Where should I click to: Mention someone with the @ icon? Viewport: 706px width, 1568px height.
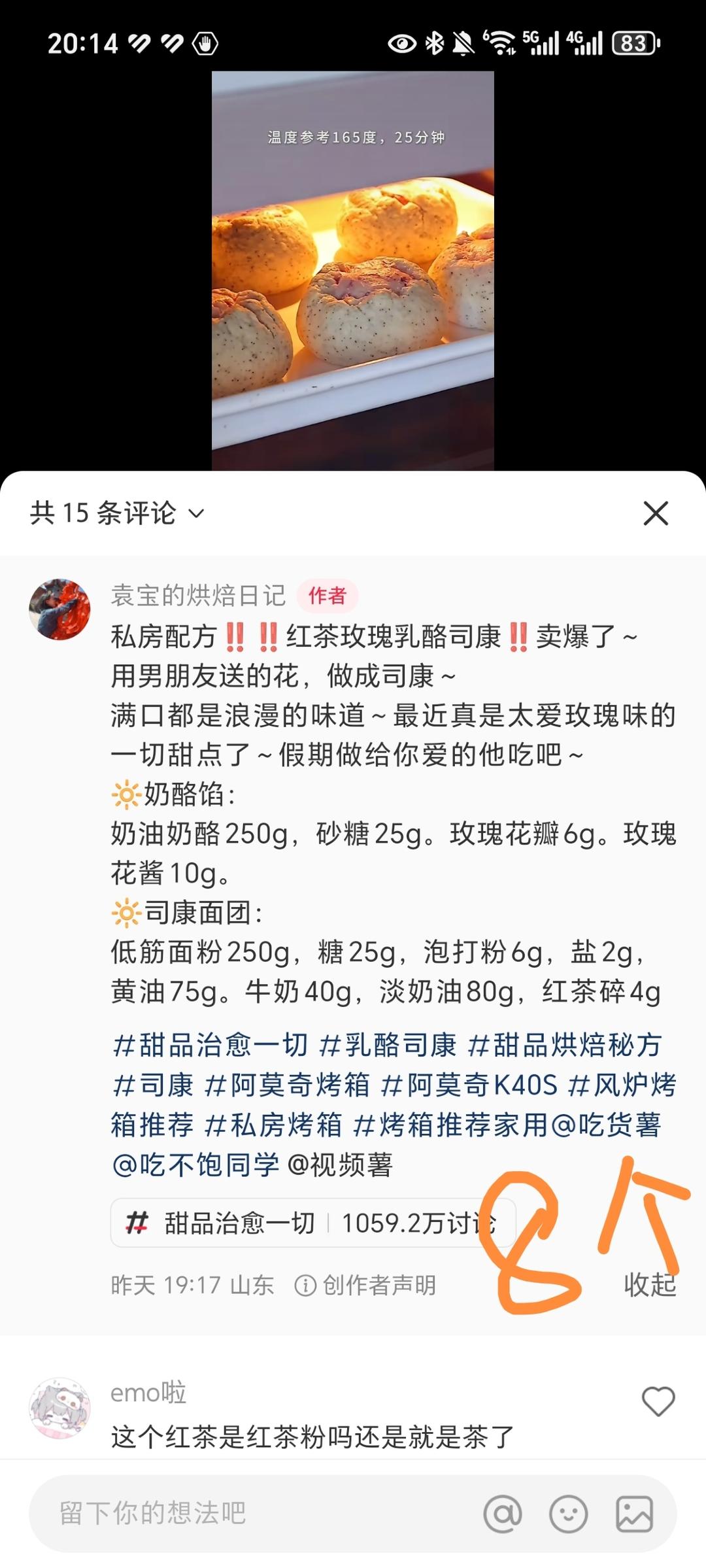coord(503,1513)
